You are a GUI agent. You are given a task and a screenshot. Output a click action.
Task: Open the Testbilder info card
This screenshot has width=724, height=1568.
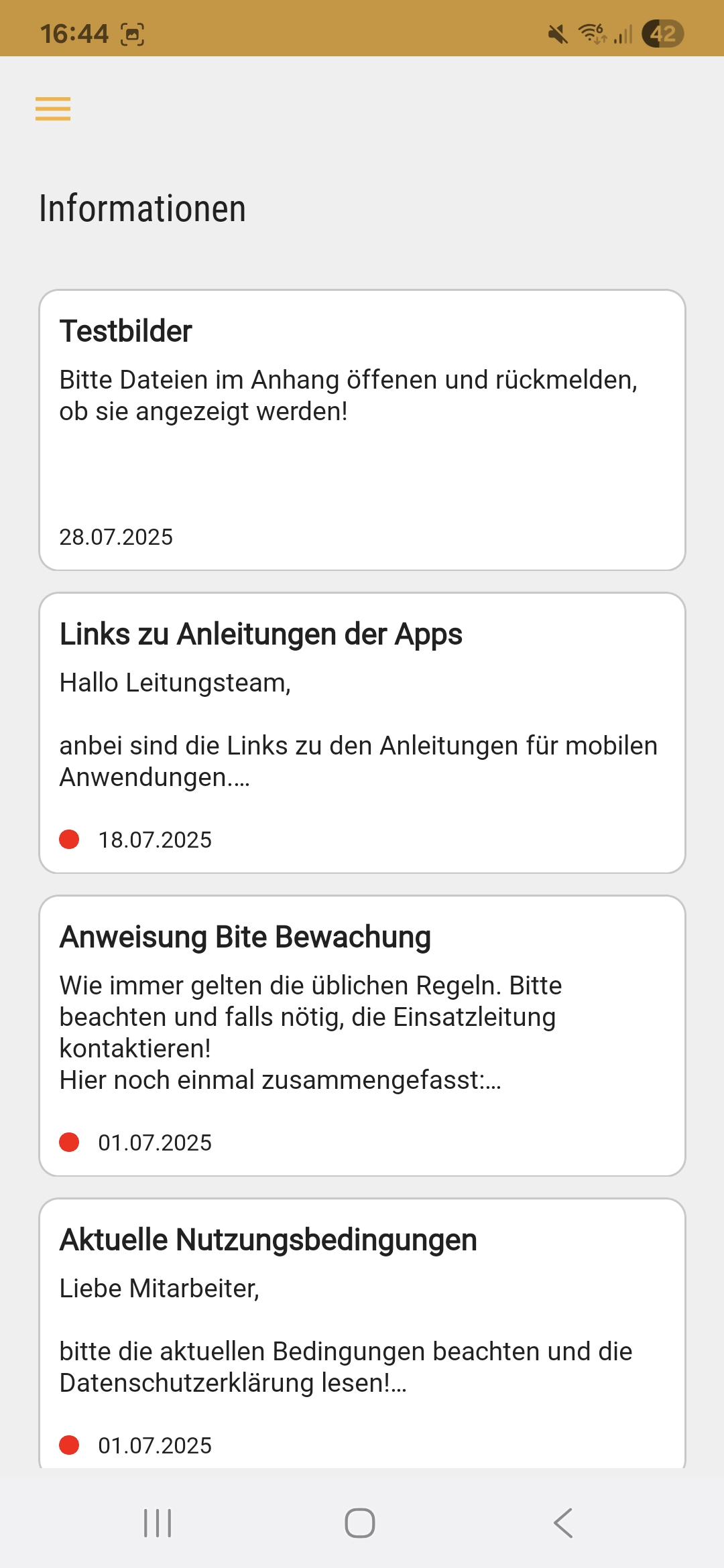362,430
